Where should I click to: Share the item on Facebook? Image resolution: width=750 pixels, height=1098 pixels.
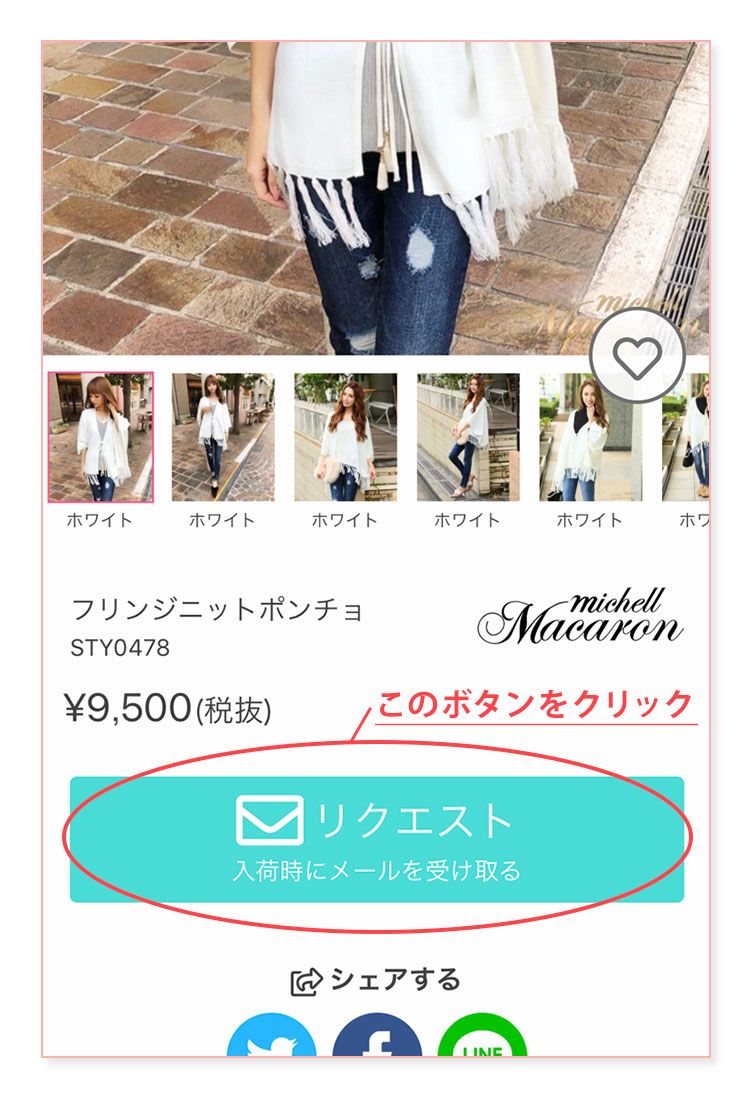(377, 1040)
